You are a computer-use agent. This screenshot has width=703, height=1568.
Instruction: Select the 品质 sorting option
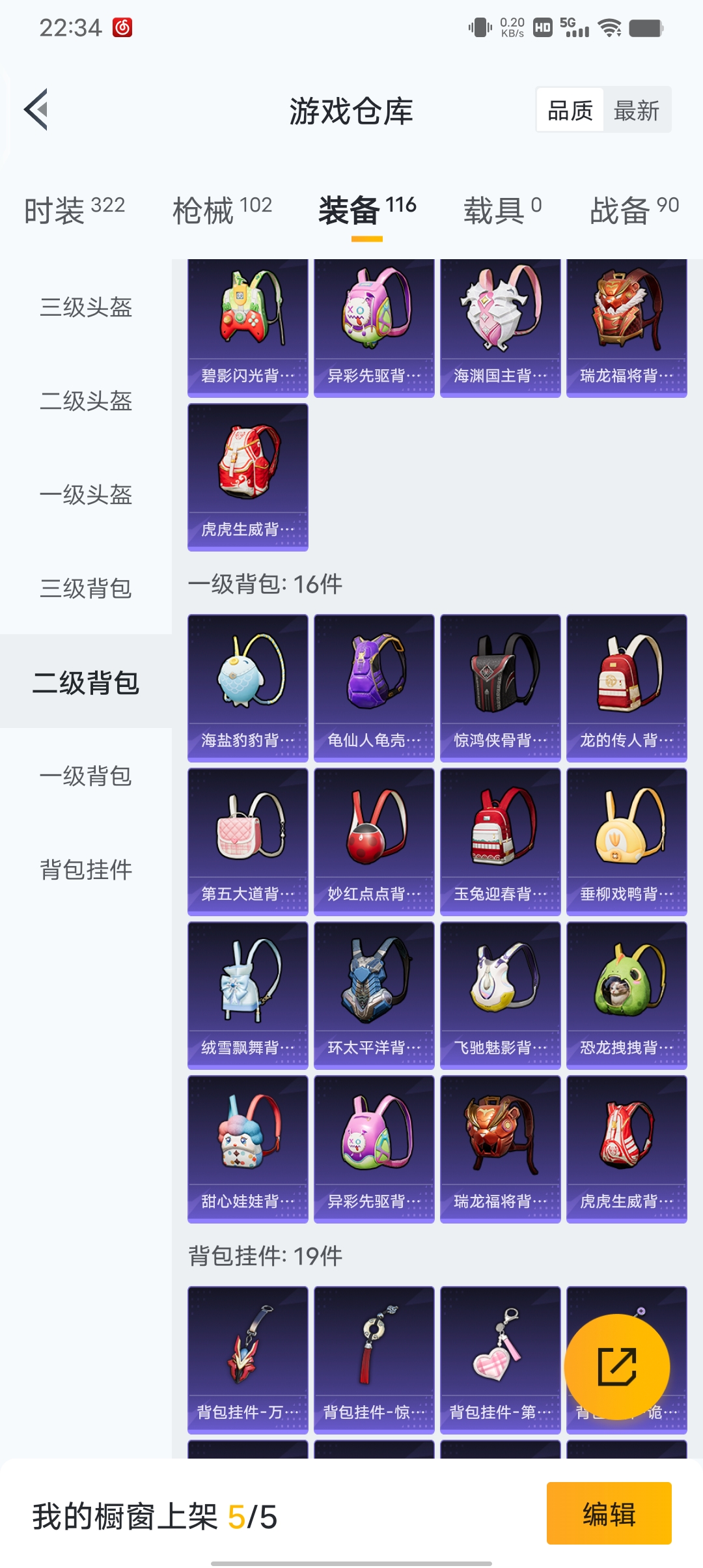click(570, 111)
